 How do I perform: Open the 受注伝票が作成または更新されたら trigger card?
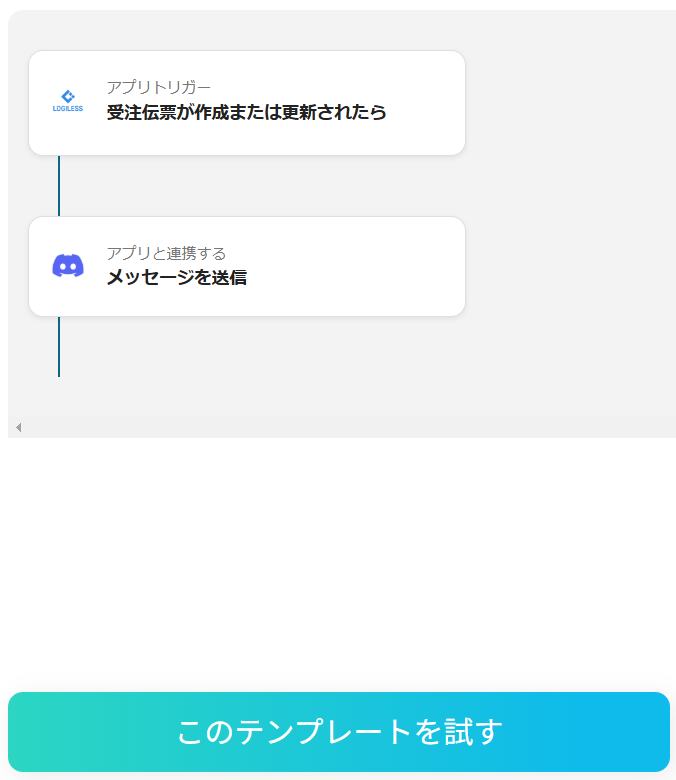click(247, 103)
